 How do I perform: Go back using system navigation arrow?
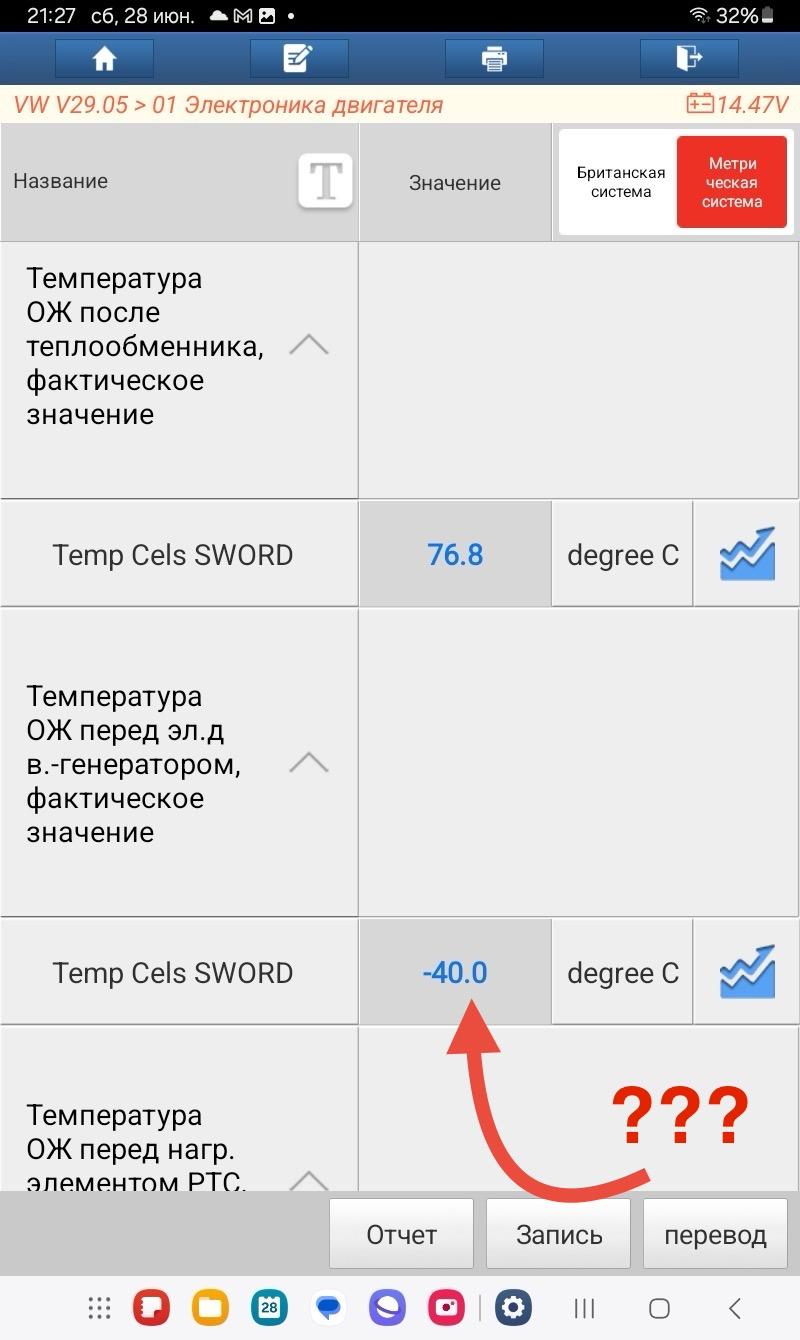pyautogui.click(x=735, y=1307)
